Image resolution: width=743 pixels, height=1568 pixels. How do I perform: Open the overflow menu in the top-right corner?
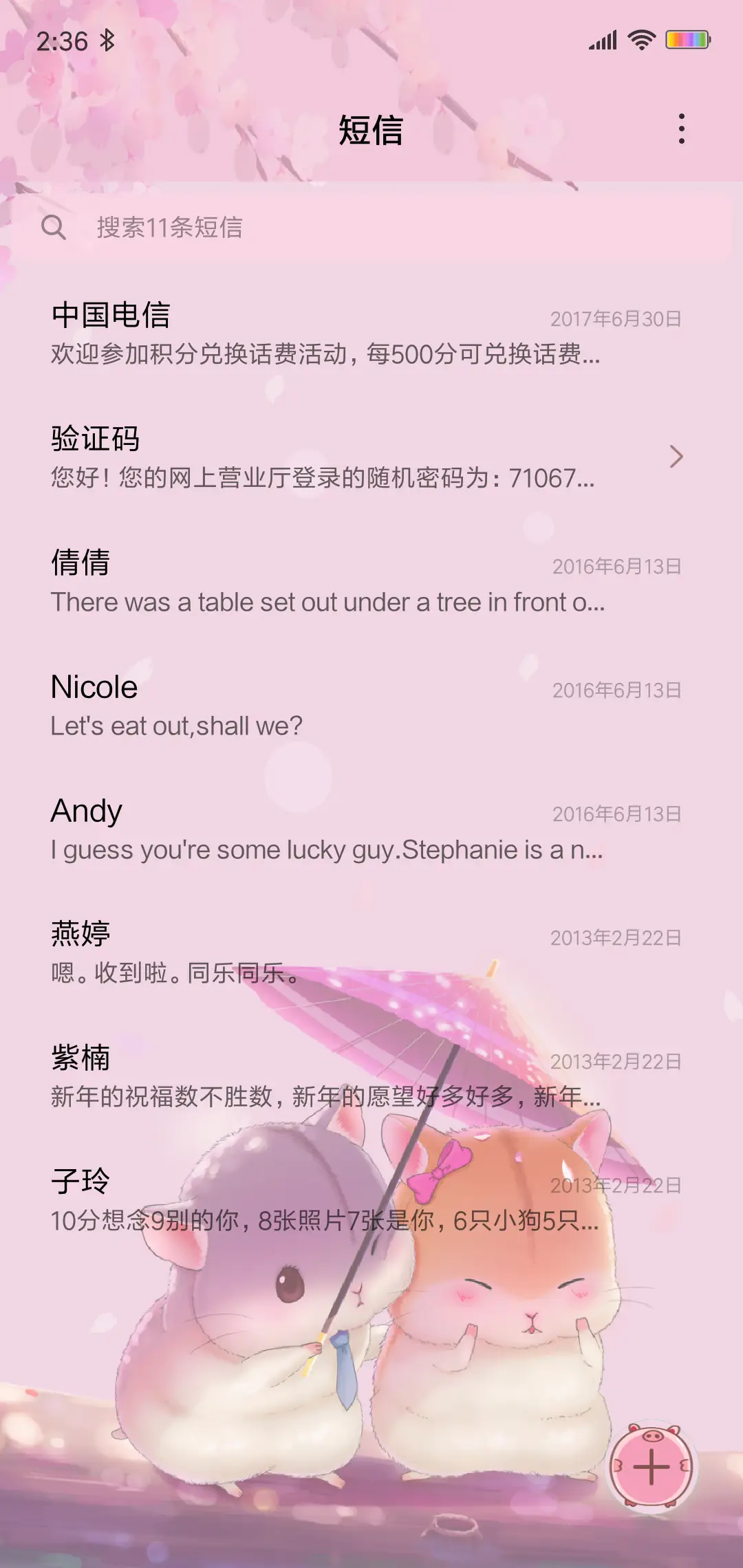click(682, 128)
